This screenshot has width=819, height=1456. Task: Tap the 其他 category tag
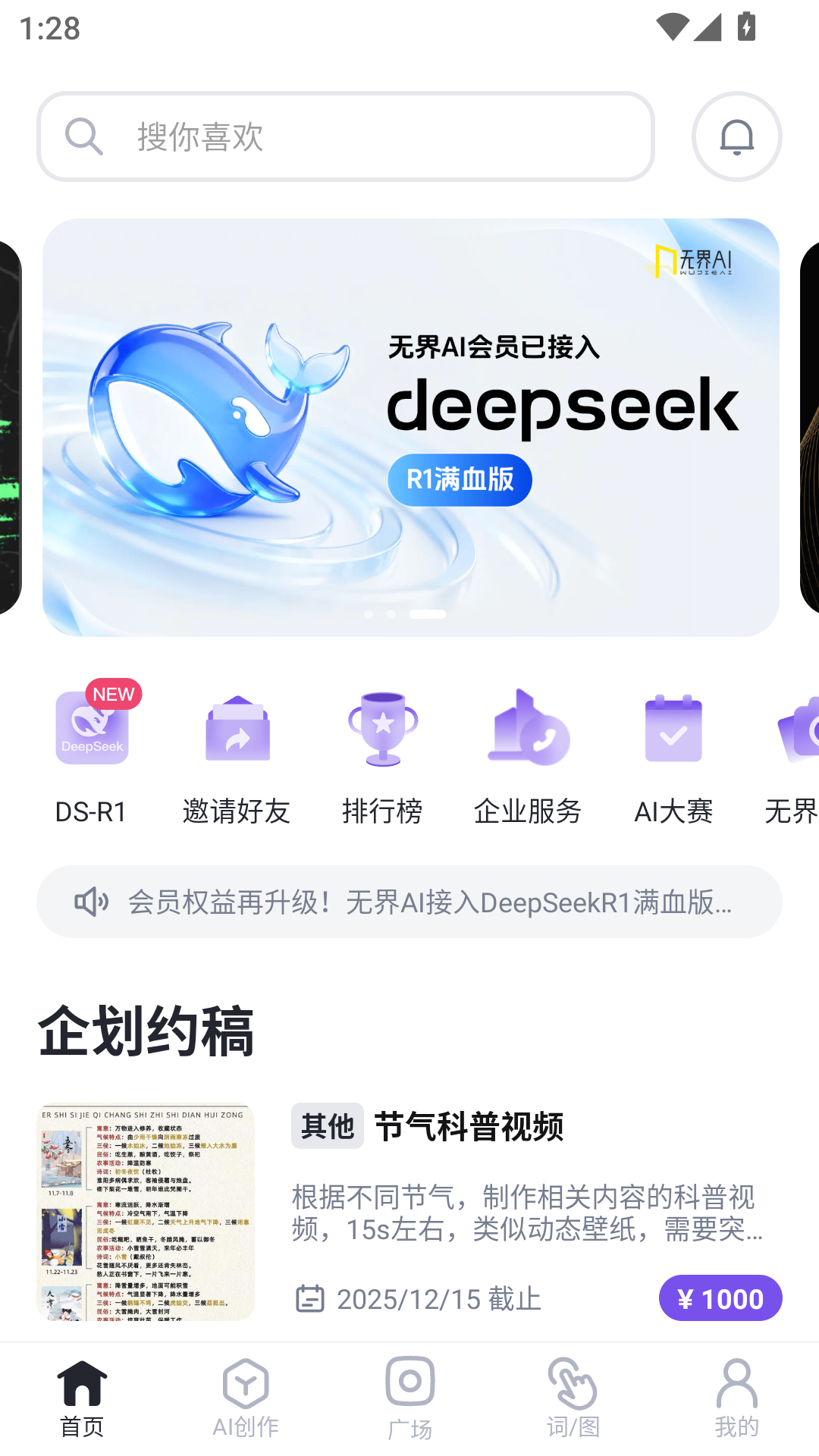pos(327,1128)
